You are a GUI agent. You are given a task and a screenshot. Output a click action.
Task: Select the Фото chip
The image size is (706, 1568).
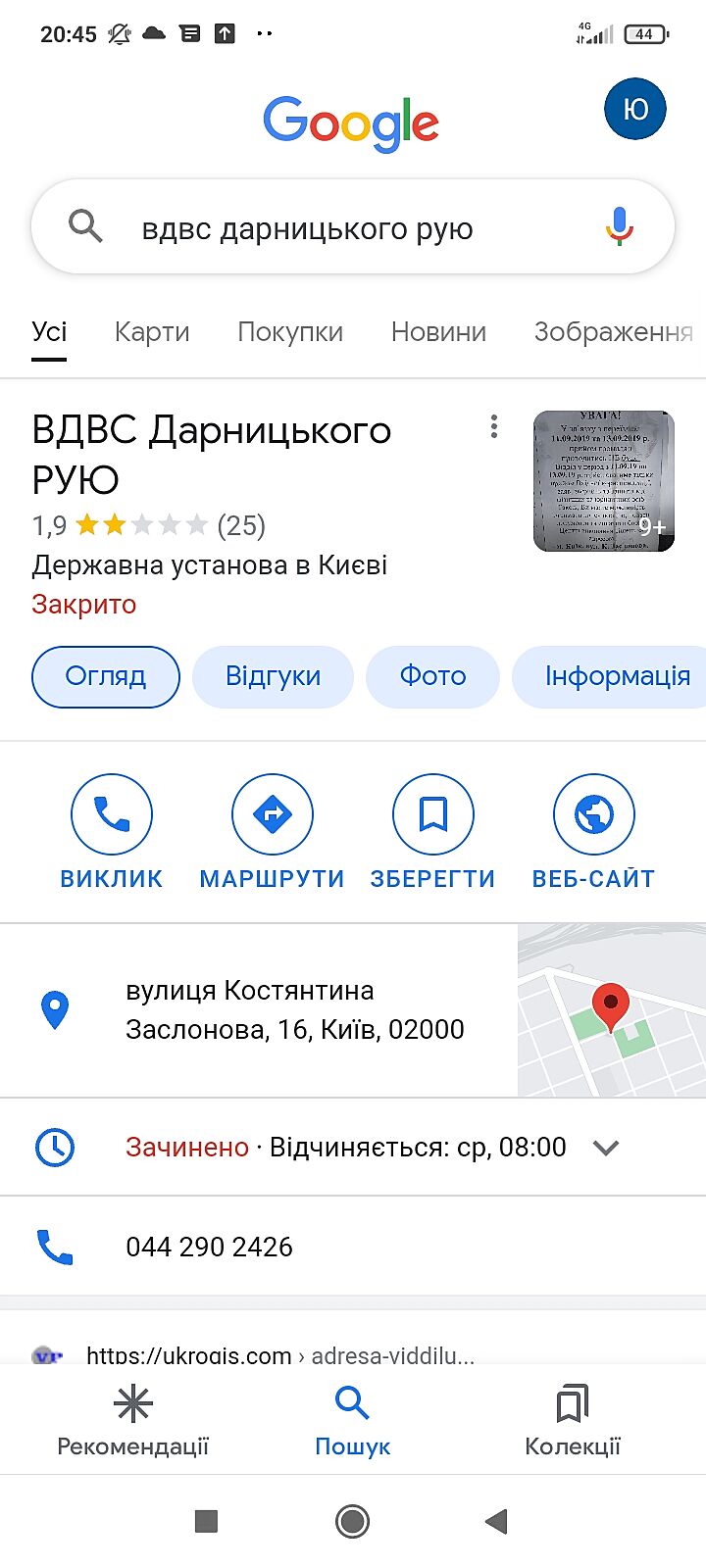(432, 676)
